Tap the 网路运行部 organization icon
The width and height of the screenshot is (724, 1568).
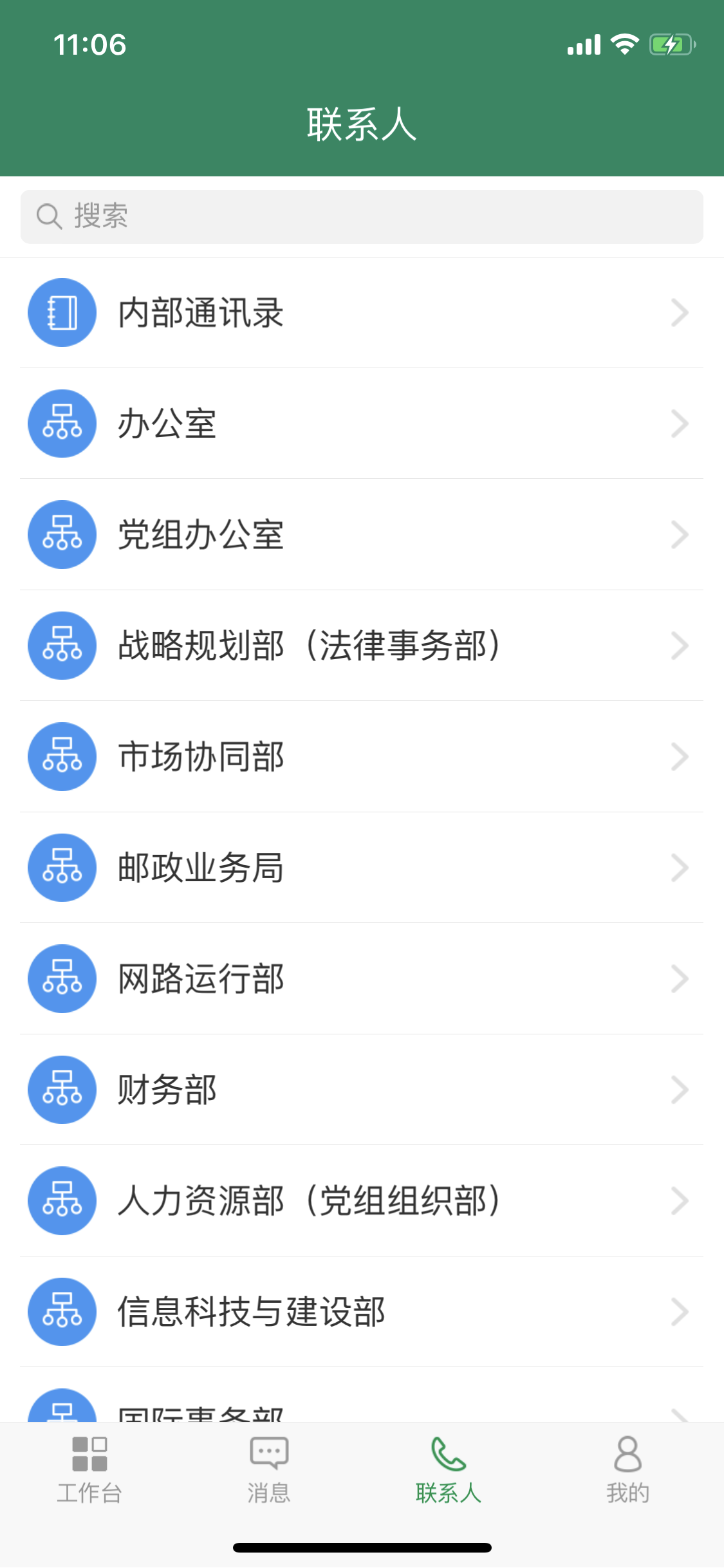[x=61, y=978]
